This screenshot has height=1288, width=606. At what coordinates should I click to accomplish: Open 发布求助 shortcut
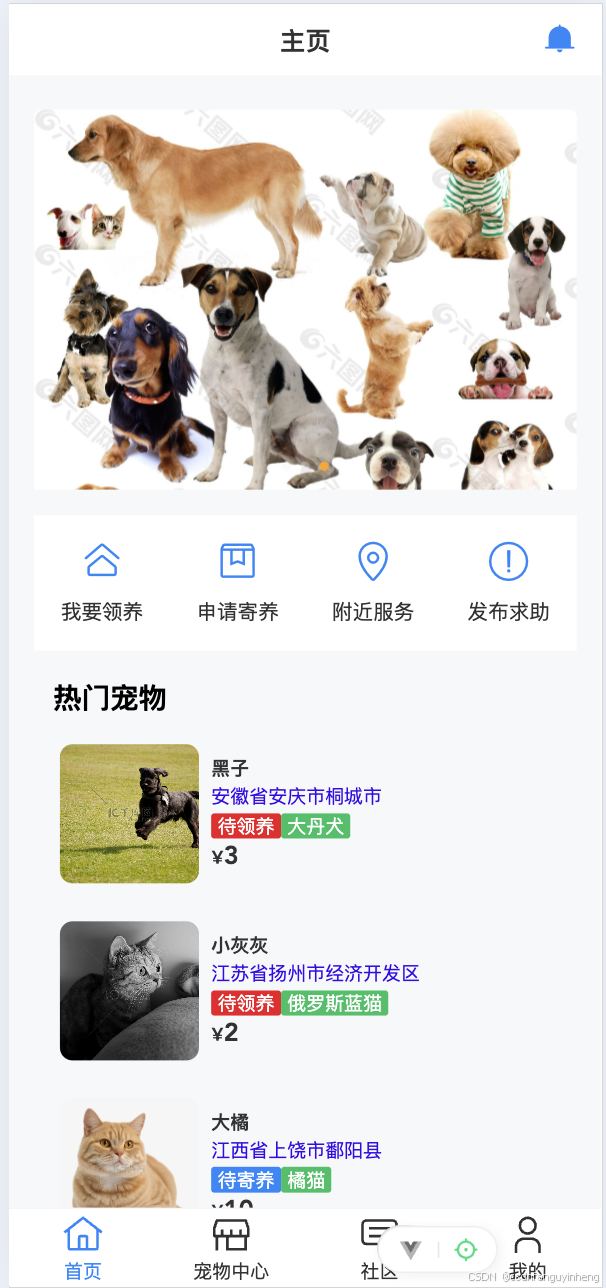[x=508, y=582]
